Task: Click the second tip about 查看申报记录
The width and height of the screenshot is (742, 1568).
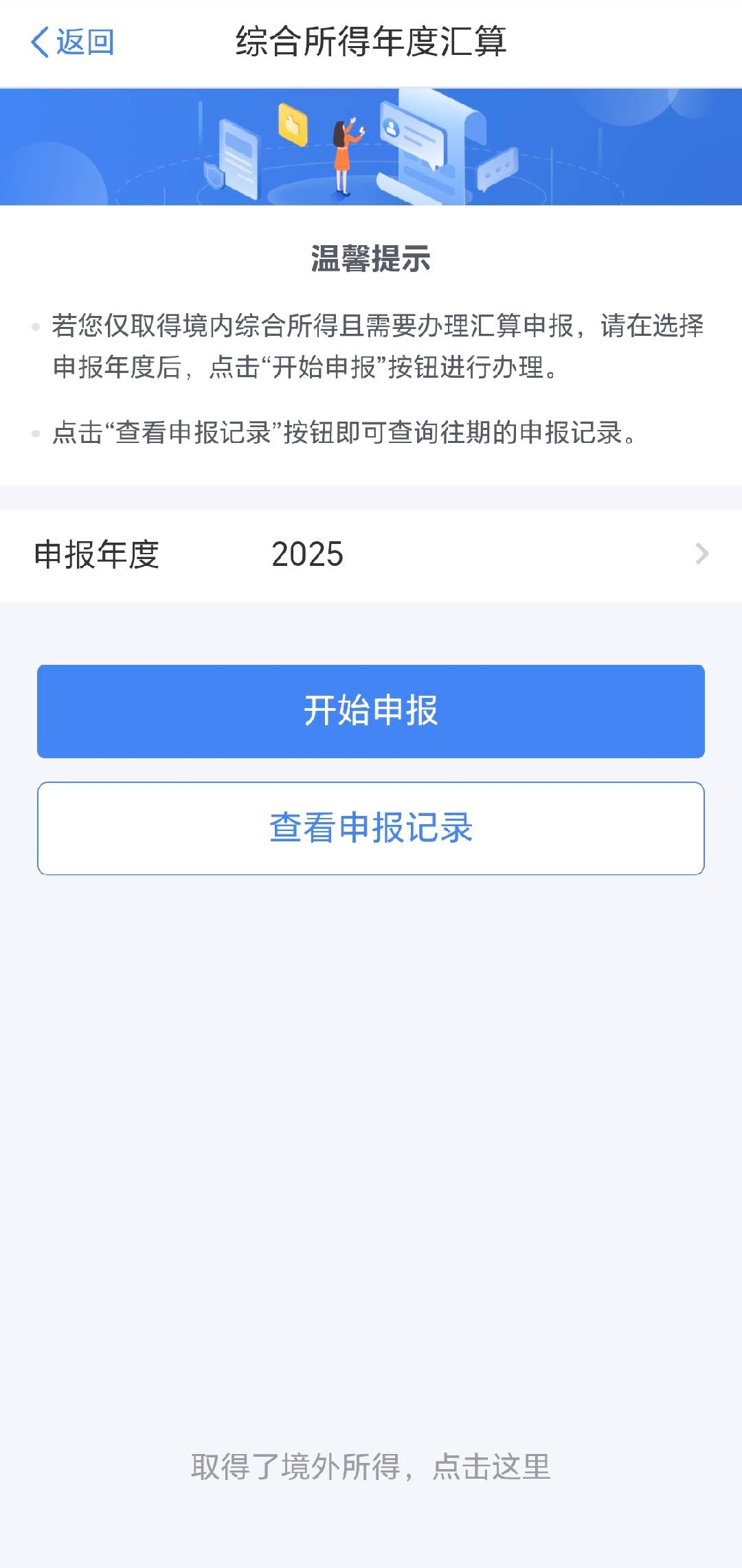Action: pos(344,433)
